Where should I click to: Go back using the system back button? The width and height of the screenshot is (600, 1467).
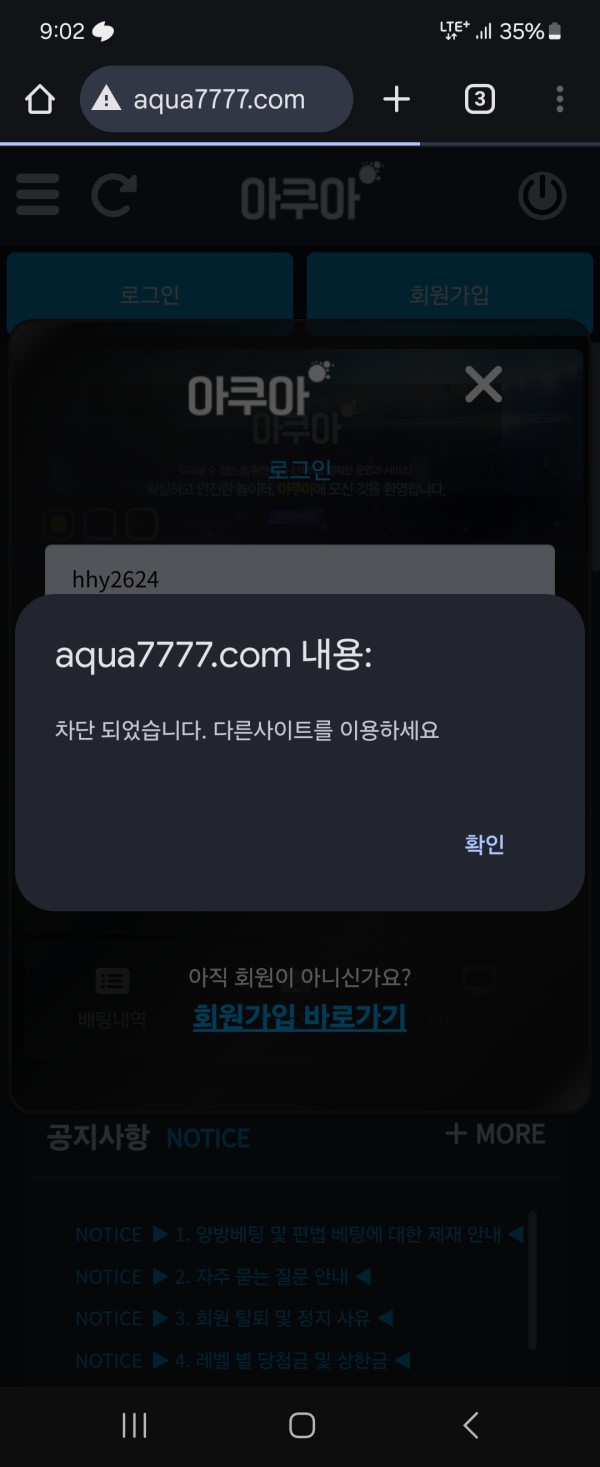(470, 1425)
